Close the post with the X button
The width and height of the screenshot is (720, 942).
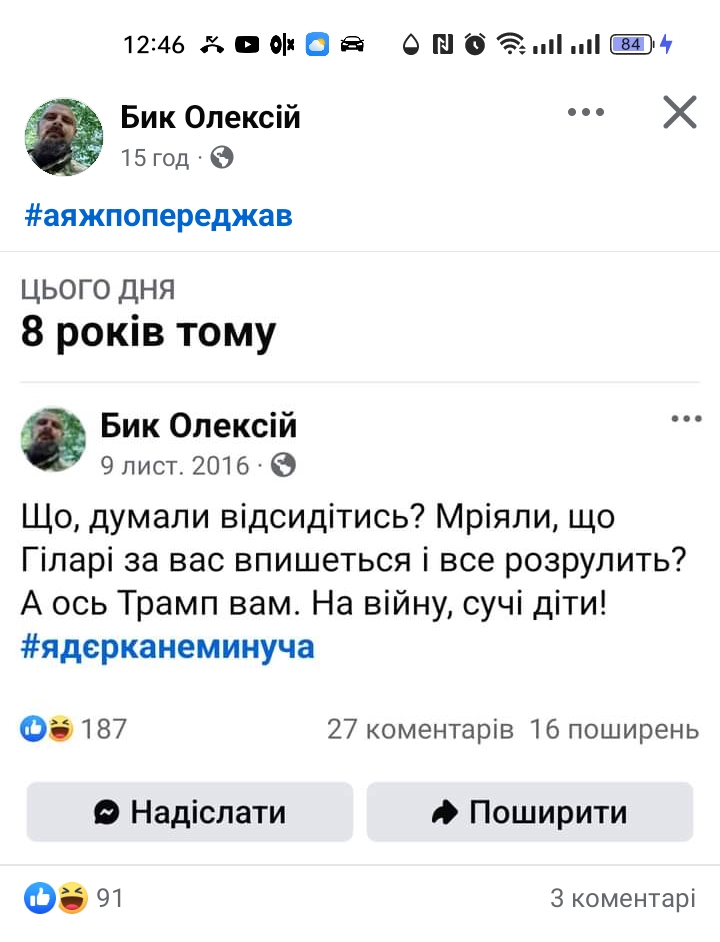point(679,113)
